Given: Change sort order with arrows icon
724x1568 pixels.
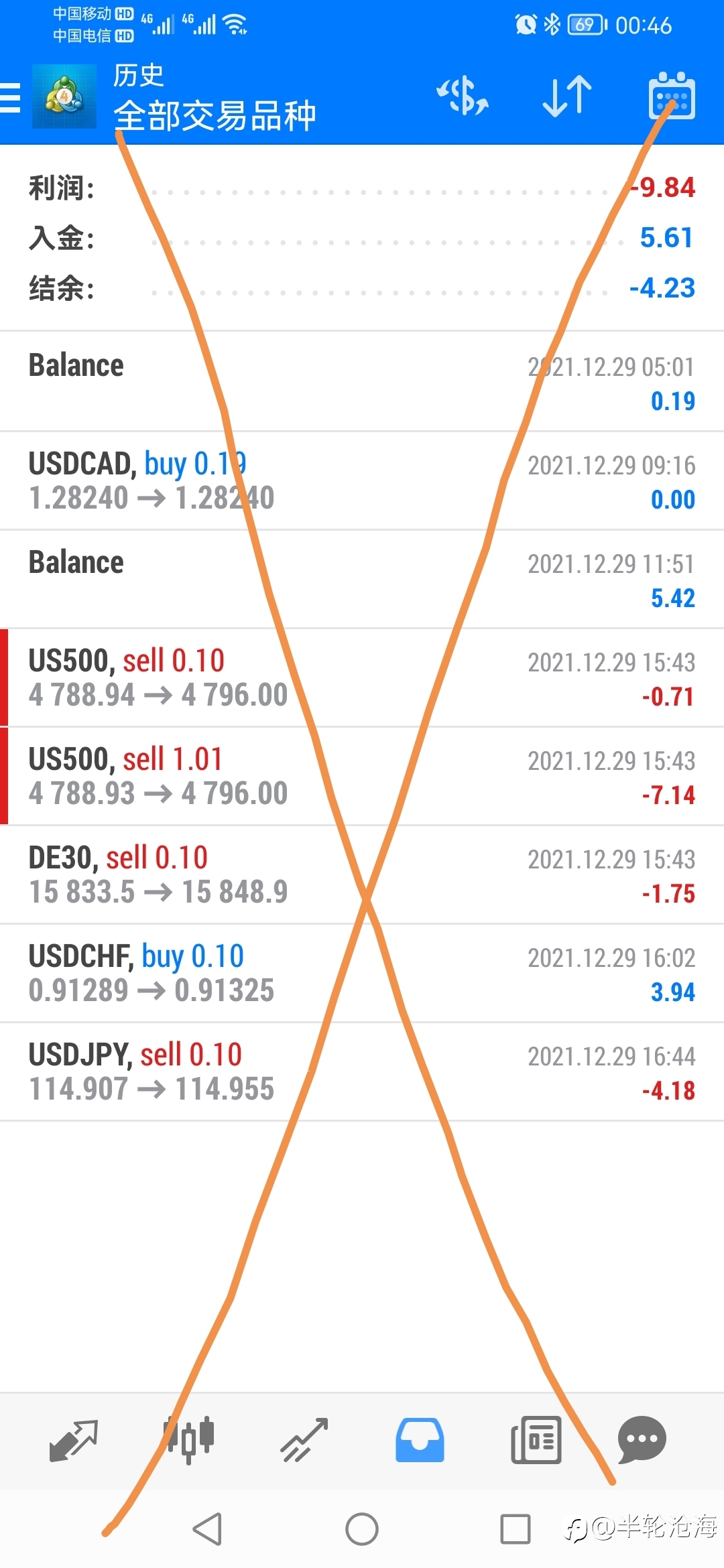Looking at the screenshot, I should [x=567, y=96].
